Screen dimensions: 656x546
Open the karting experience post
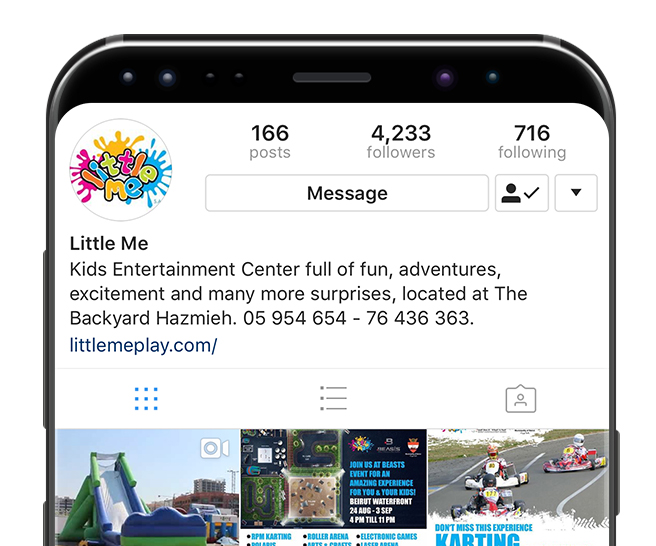pyautogui.click(x=517, y=488)
